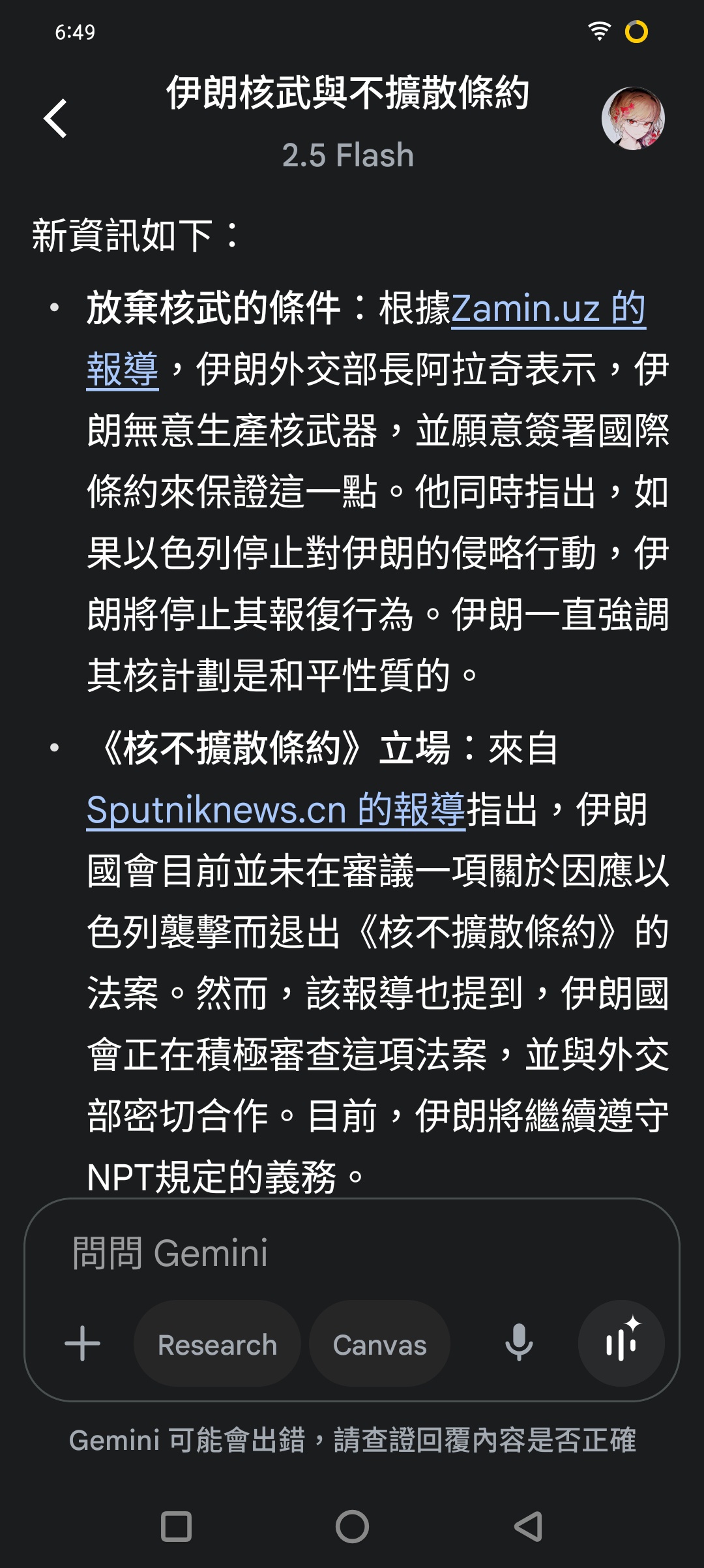The image size is (704, 1568).
Task: Go back using the top-left arrow
Action: (55, 119)
